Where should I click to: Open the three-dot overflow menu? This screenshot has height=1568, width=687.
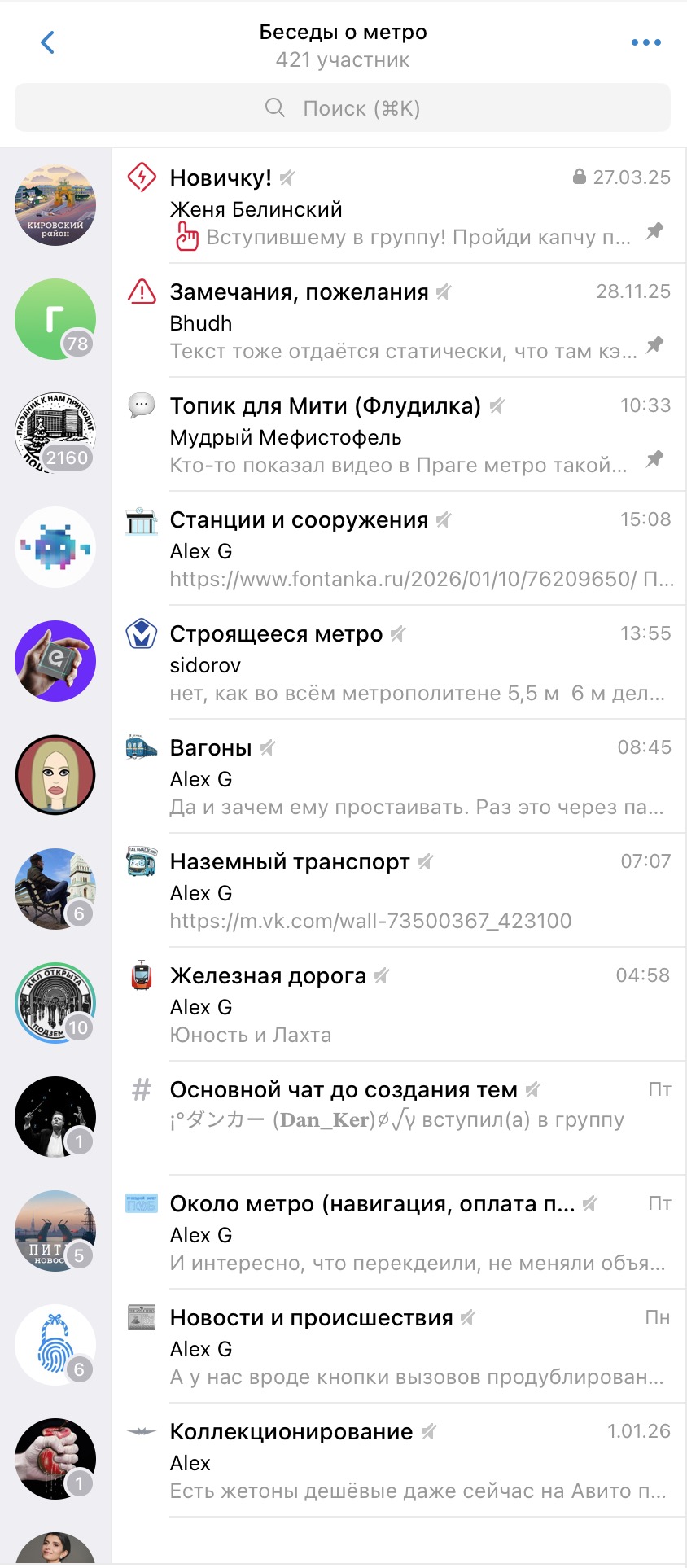tap(645, 42)
